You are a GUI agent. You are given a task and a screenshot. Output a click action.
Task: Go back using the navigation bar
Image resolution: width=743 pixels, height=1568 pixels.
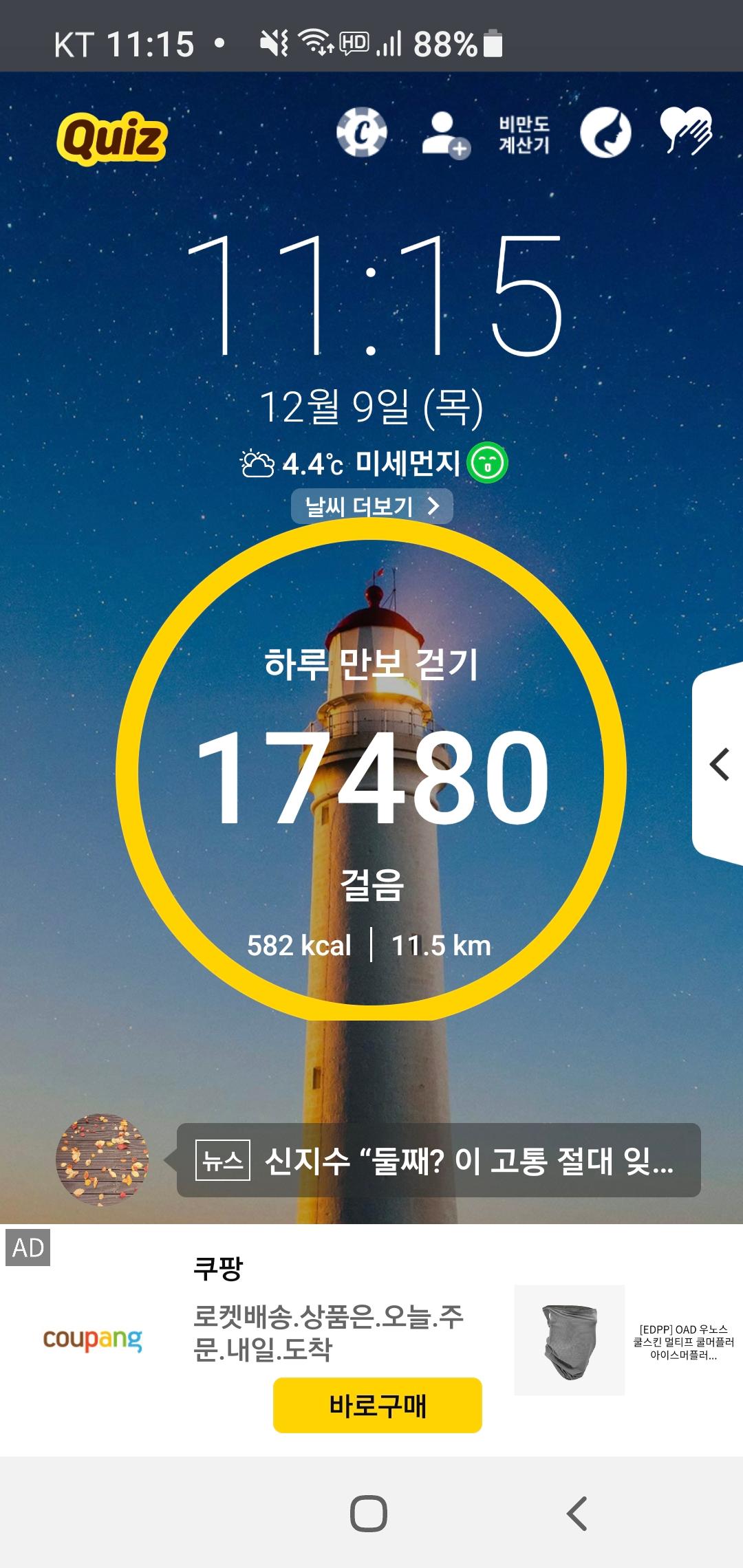[x=577, y=1514]
